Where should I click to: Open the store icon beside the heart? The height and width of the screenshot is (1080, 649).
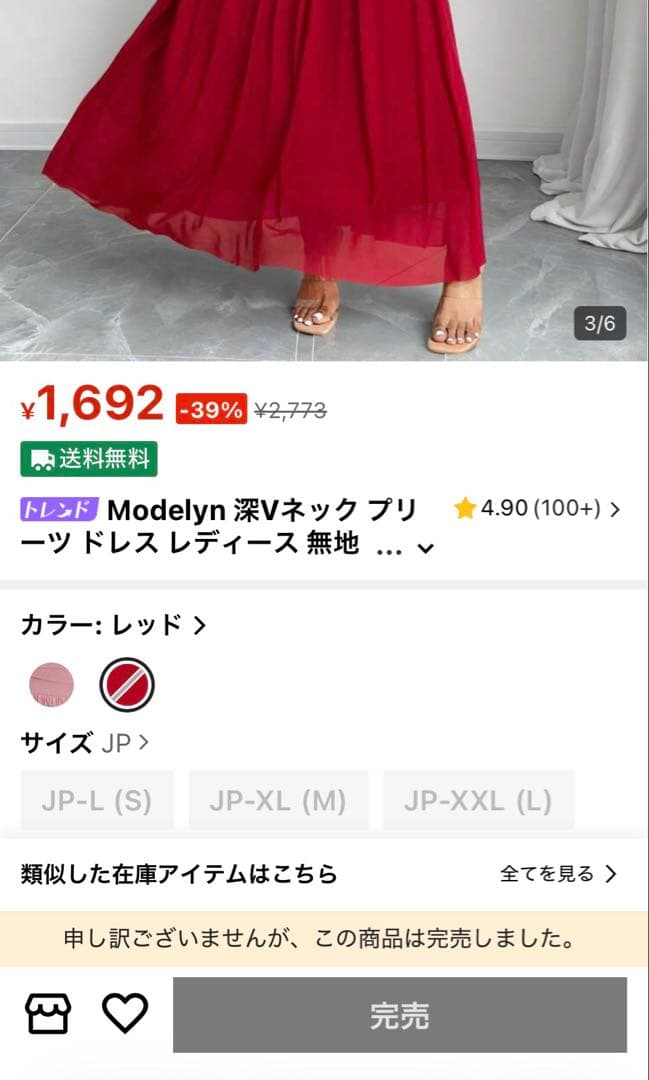click(x=48, y=1014)
